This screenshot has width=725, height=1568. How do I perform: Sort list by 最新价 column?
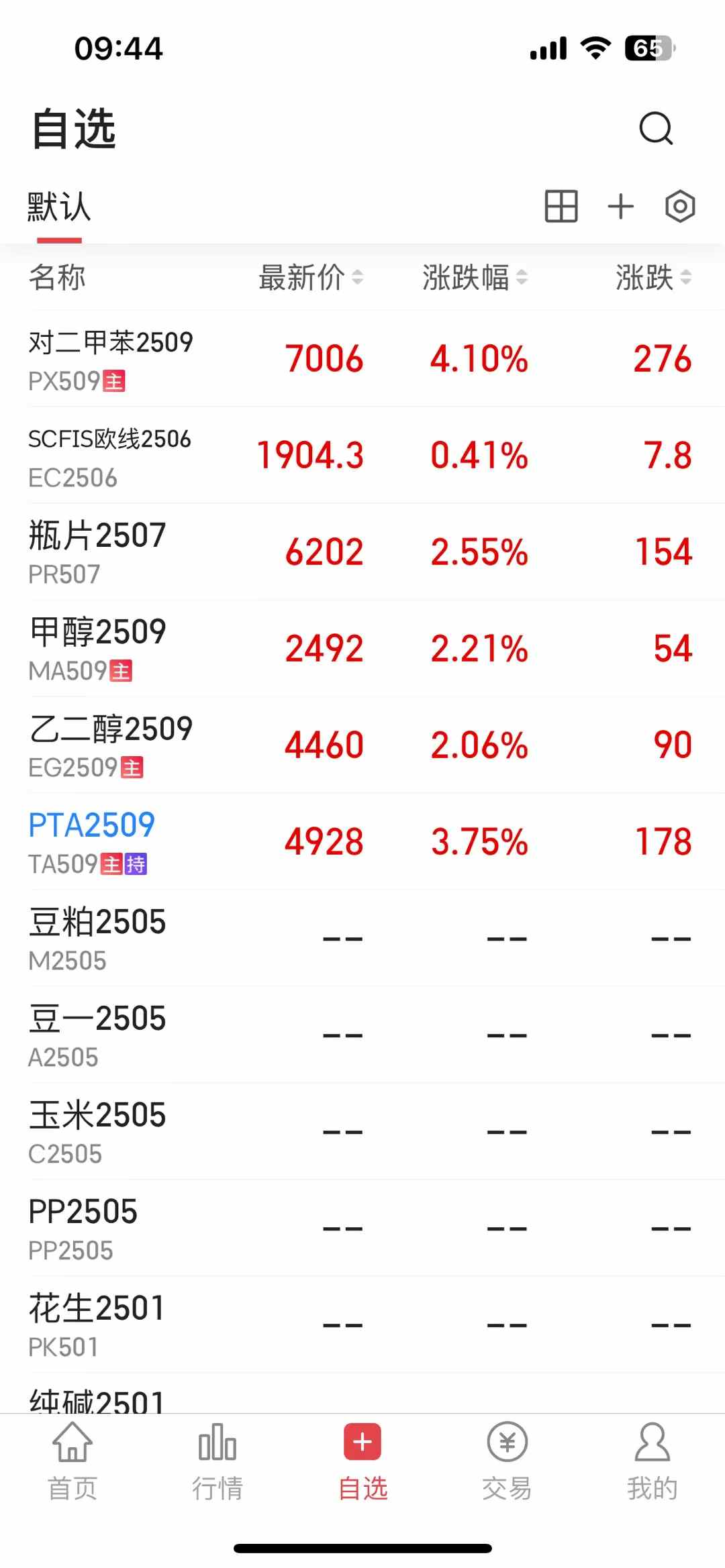[x=310, y=277]
